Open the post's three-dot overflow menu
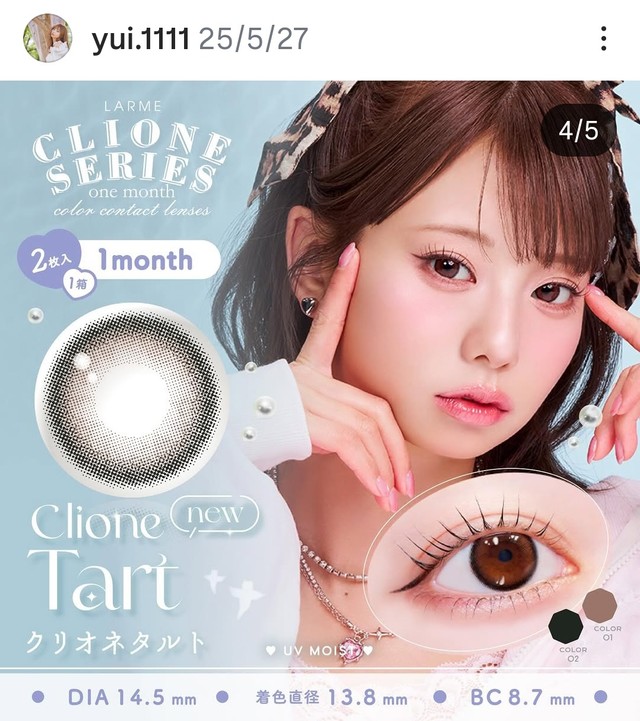640x721 pixels. (603, 39)
